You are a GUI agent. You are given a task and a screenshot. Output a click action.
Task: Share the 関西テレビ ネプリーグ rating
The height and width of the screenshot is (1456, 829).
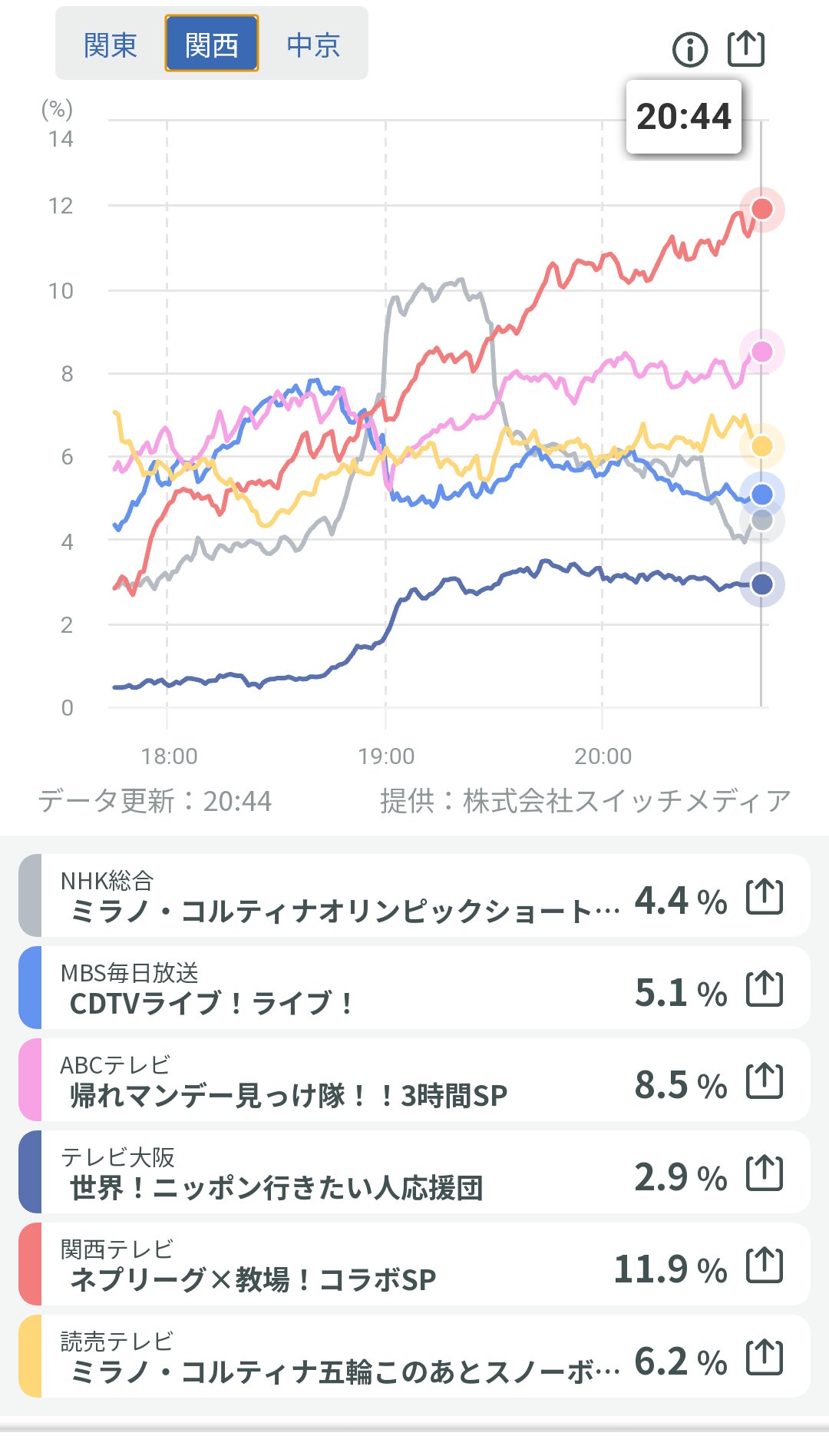point(765,1265)
